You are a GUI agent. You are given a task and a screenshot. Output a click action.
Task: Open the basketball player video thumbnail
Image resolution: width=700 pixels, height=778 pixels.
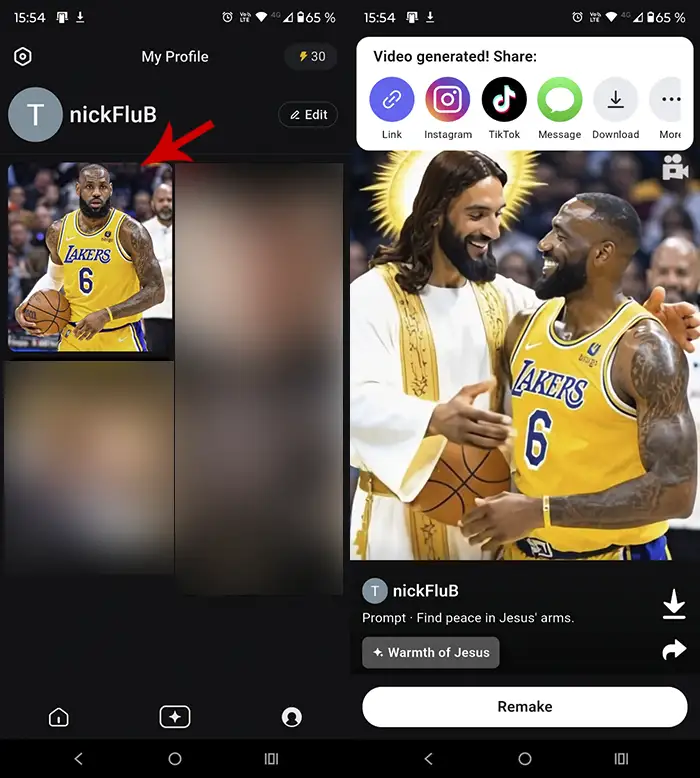90,257
